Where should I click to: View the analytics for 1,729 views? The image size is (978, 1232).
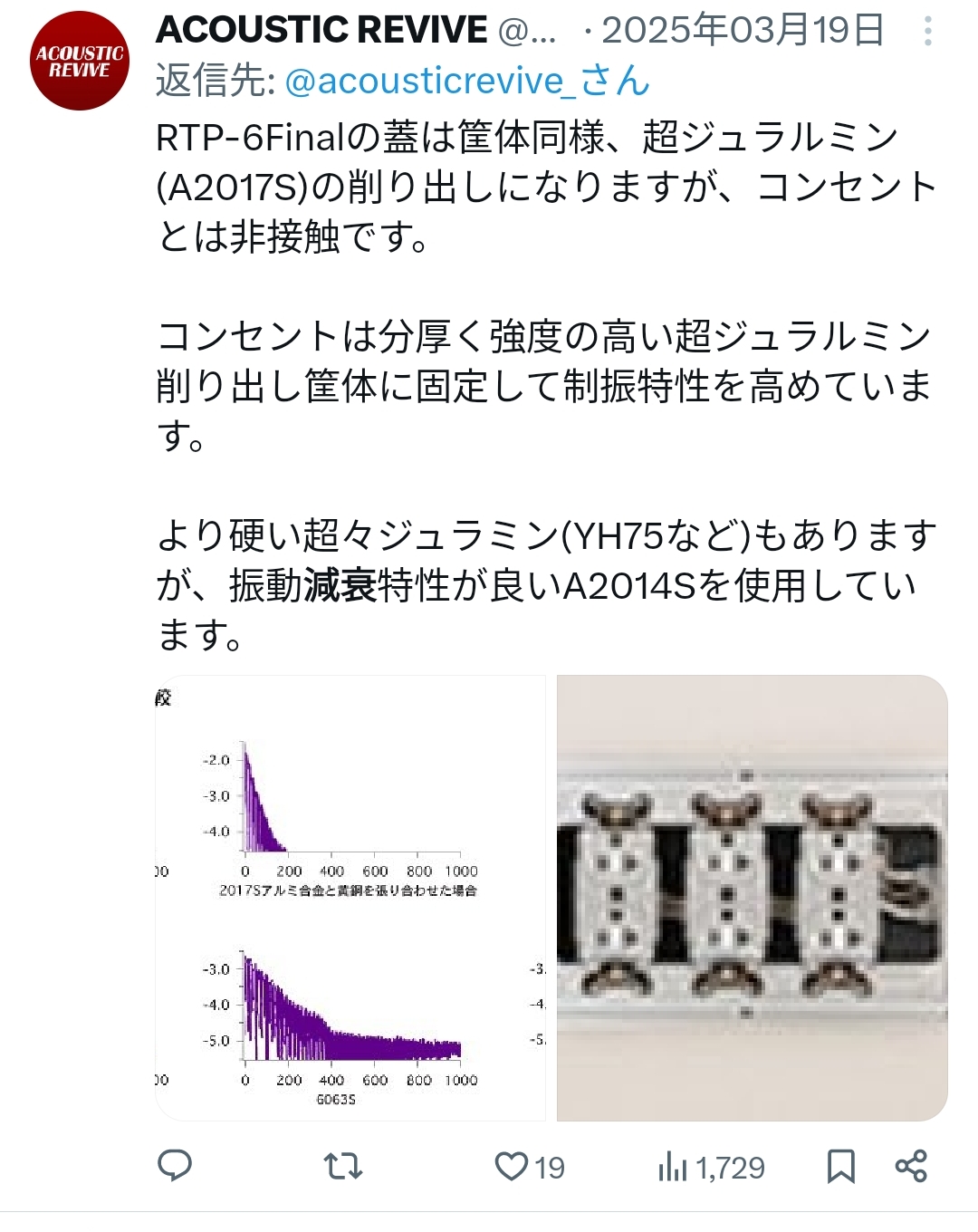711,1167
